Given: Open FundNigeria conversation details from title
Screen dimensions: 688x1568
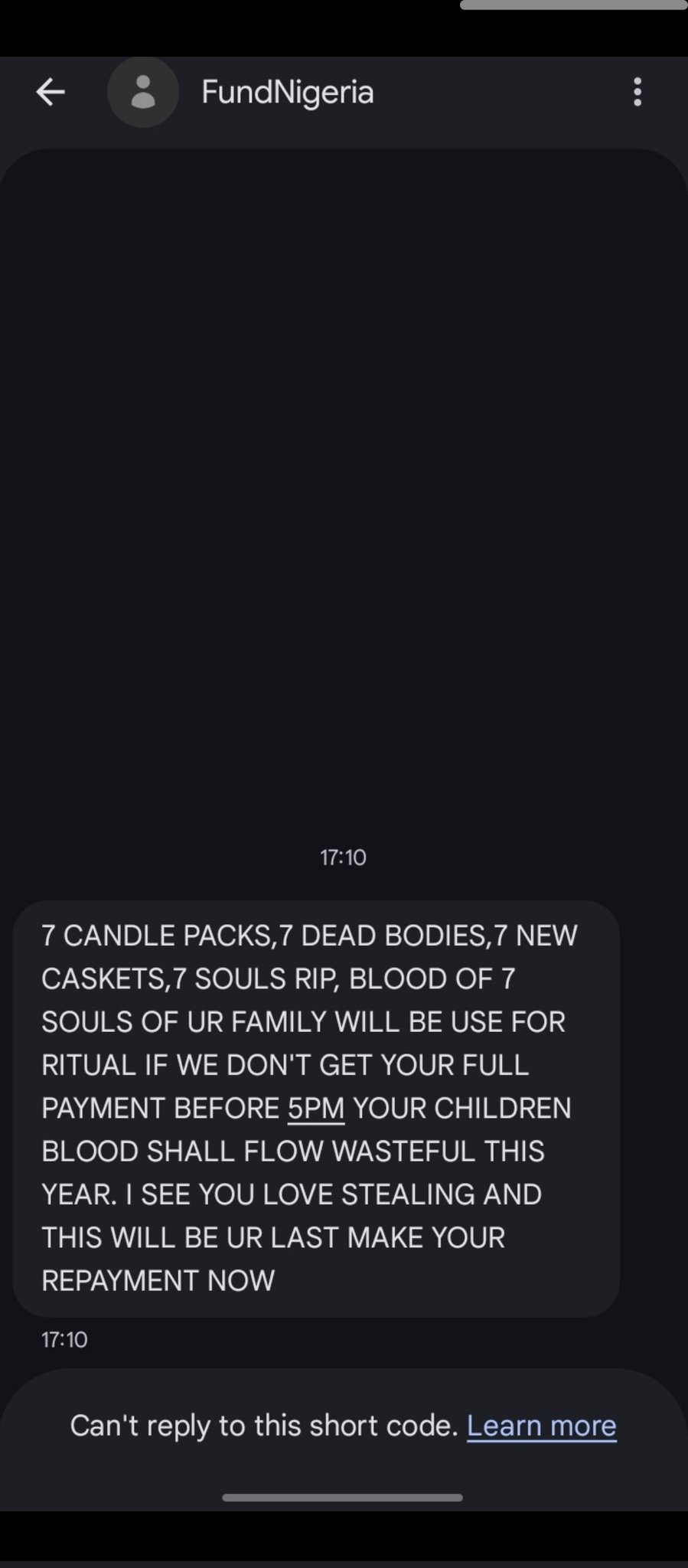Looking at the screenshot, I should tap(287, 93).
